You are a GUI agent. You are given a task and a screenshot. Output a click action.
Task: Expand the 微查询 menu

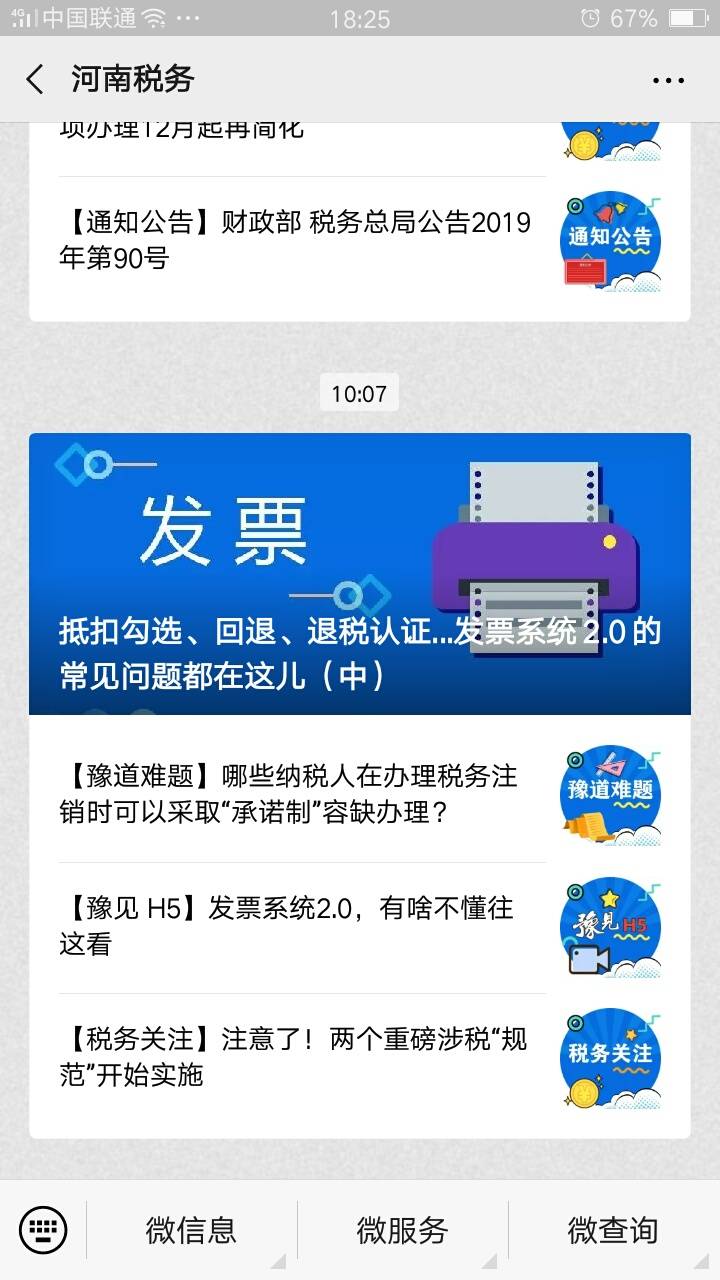pos(613,1230)
